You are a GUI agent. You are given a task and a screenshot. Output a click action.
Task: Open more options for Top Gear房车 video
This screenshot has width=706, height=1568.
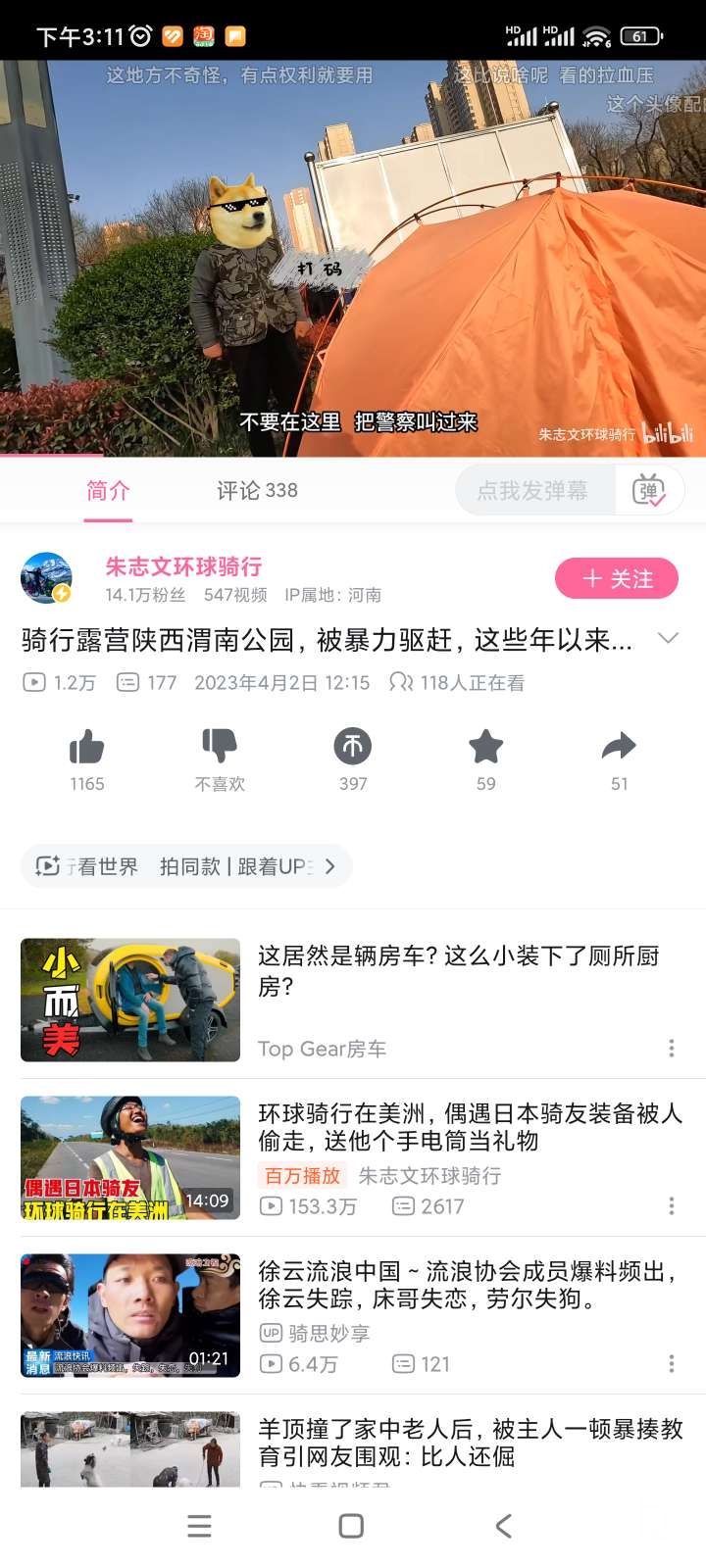[x=672, y=1049]
